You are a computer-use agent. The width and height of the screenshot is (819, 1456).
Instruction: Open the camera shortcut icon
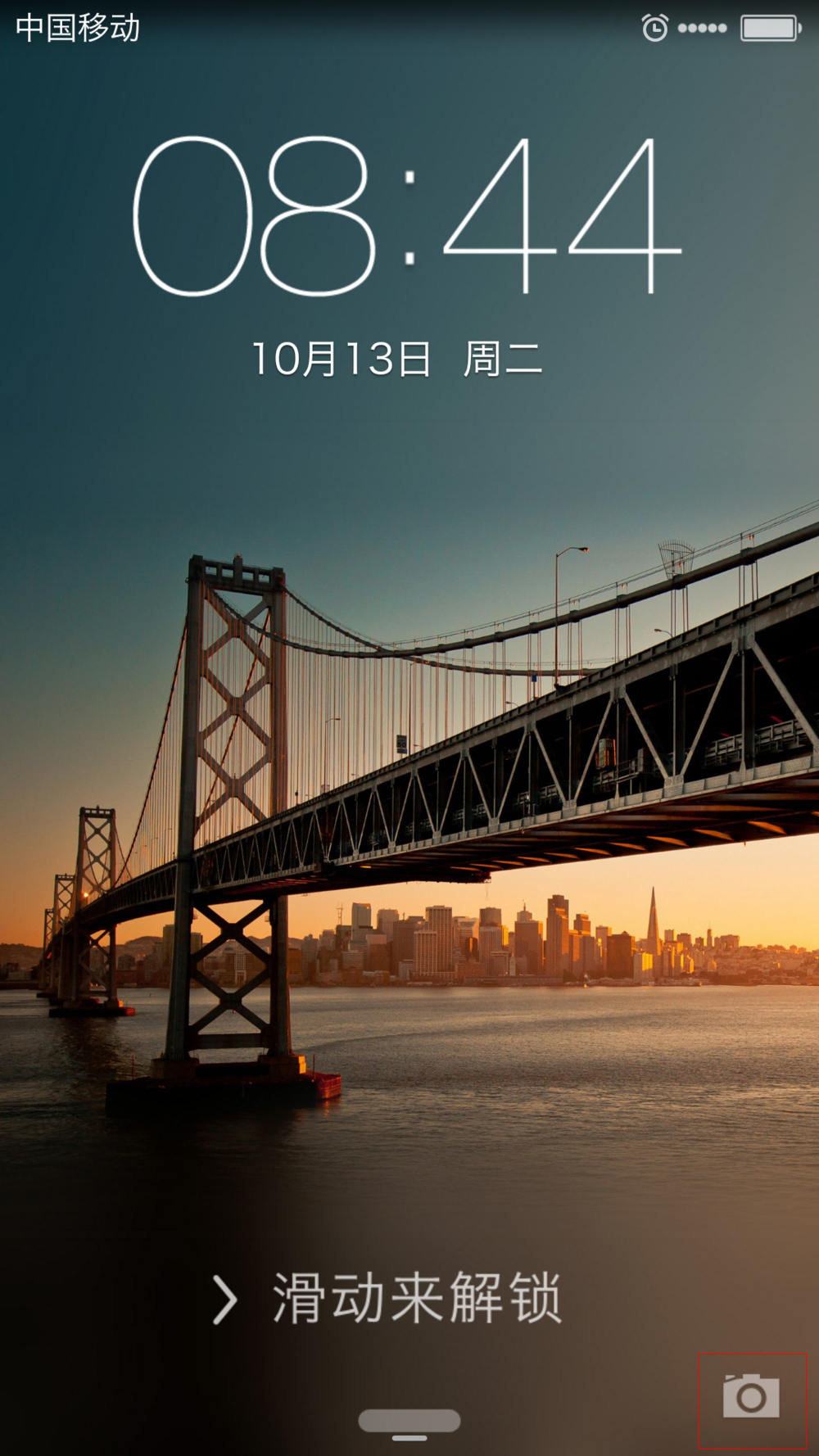click(x=751, y=1396)
